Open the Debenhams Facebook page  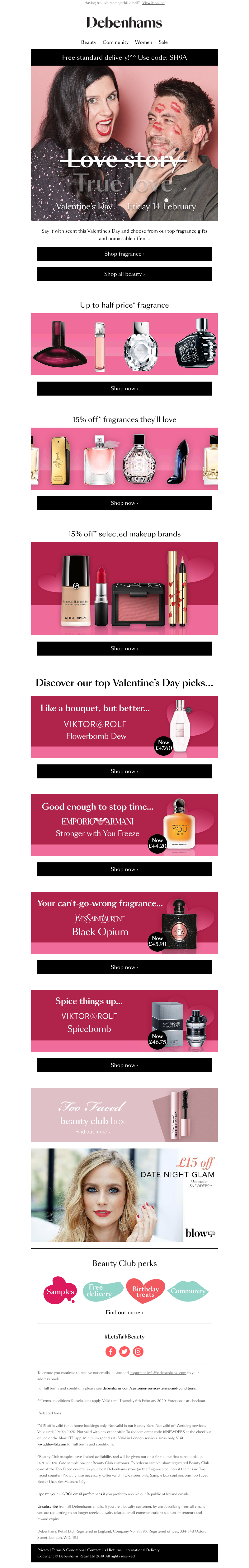(x=111, y=1351)
